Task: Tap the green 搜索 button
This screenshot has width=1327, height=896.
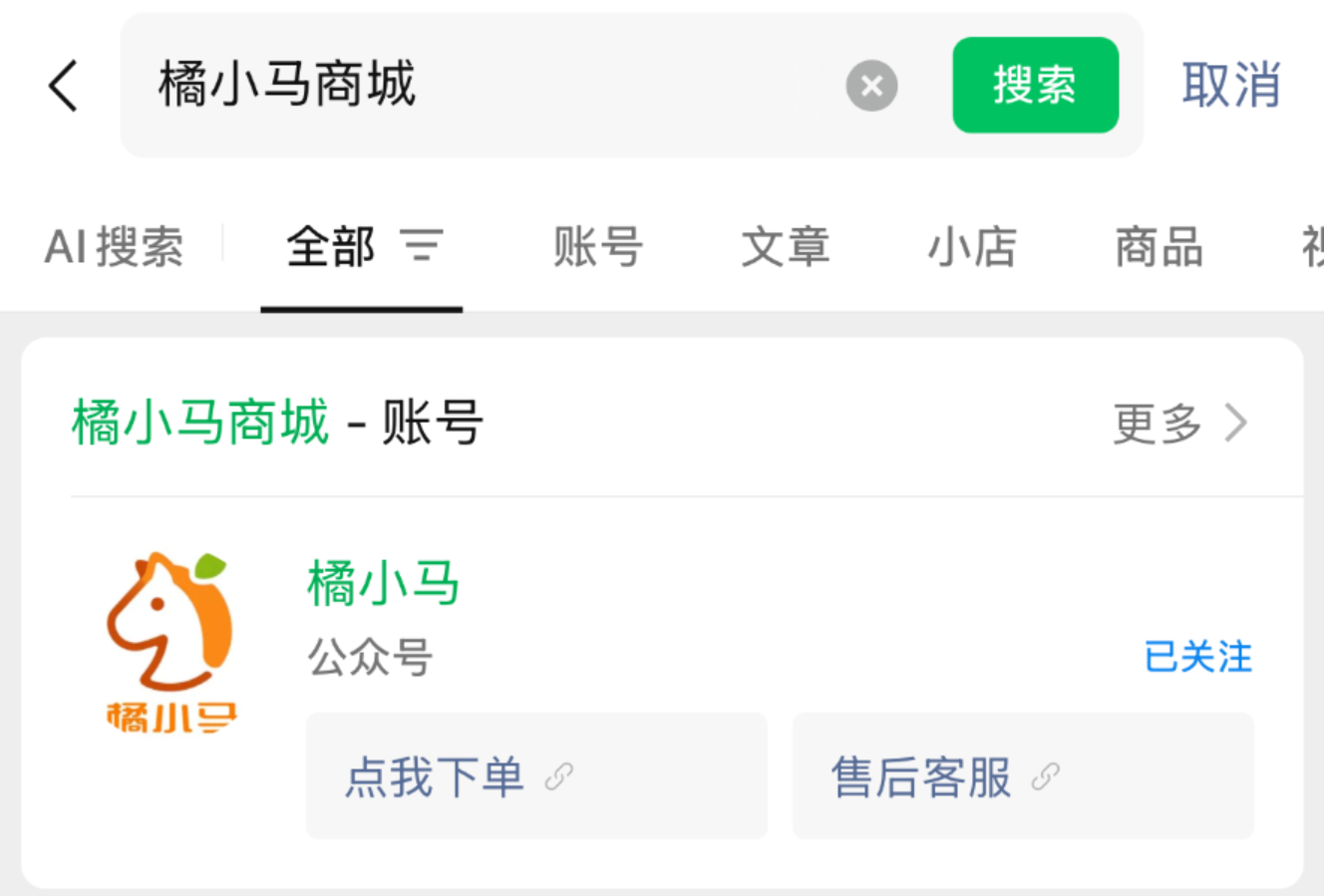Action: pyautogui.click(x=1035, y=85)
